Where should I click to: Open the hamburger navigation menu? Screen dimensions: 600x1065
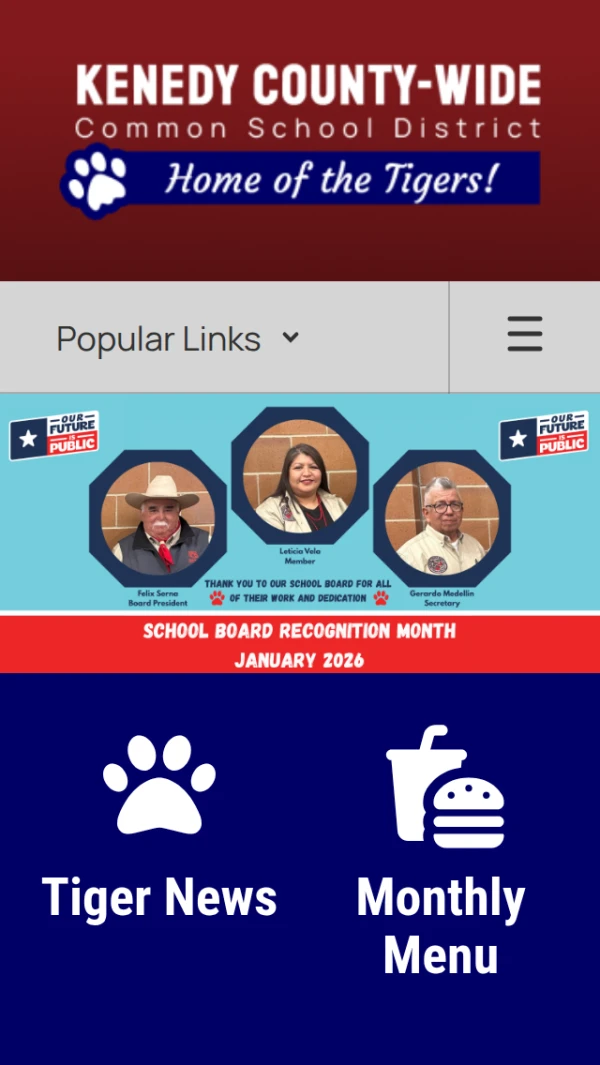(524, 334)
